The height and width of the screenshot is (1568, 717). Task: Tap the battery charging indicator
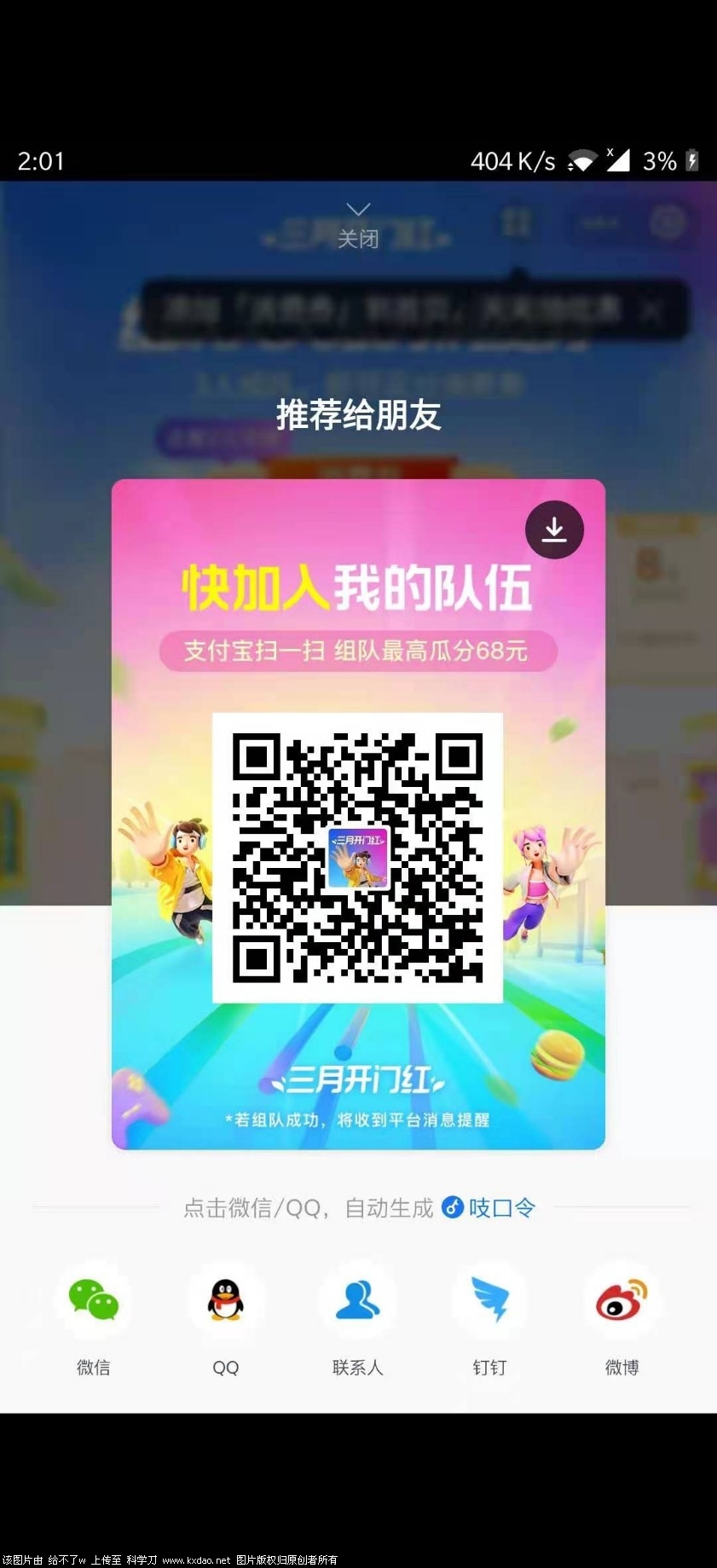691,160
